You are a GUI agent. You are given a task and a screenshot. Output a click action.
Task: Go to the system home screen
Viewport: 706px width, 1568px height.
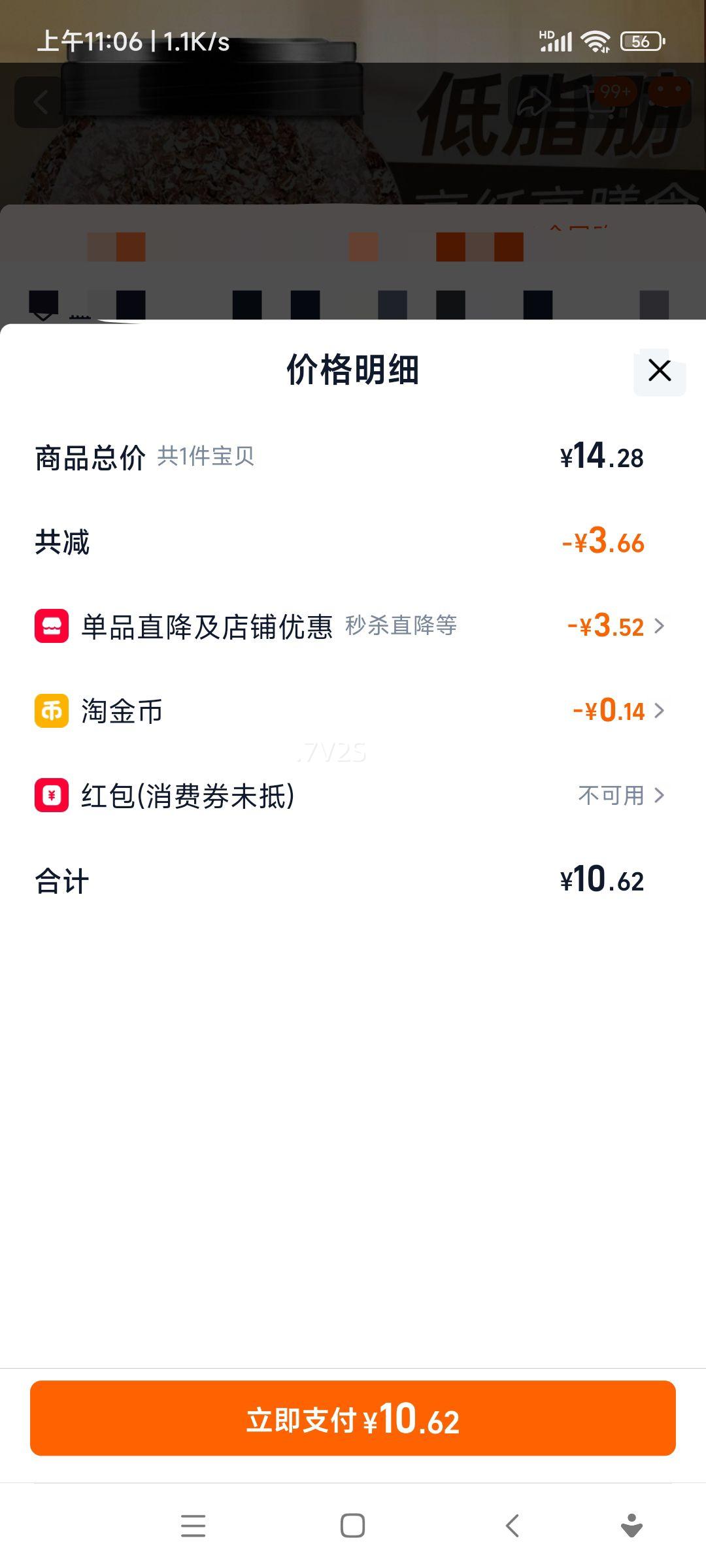click(x=353, y=1526)
